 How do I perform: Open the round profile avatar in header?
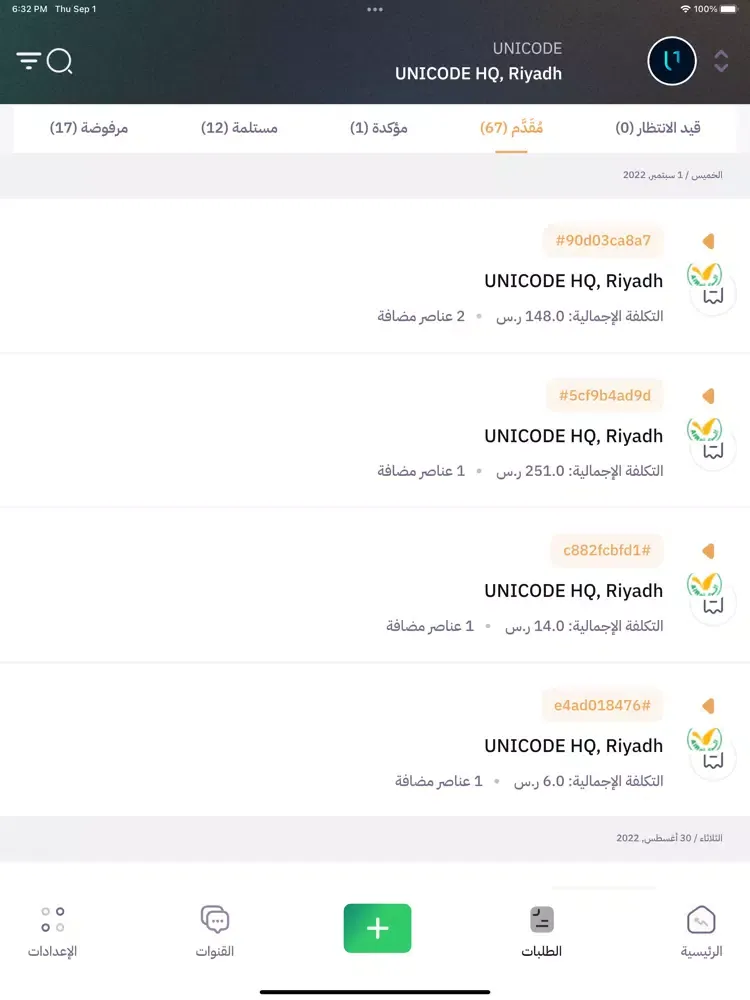[x=672, y=62]
